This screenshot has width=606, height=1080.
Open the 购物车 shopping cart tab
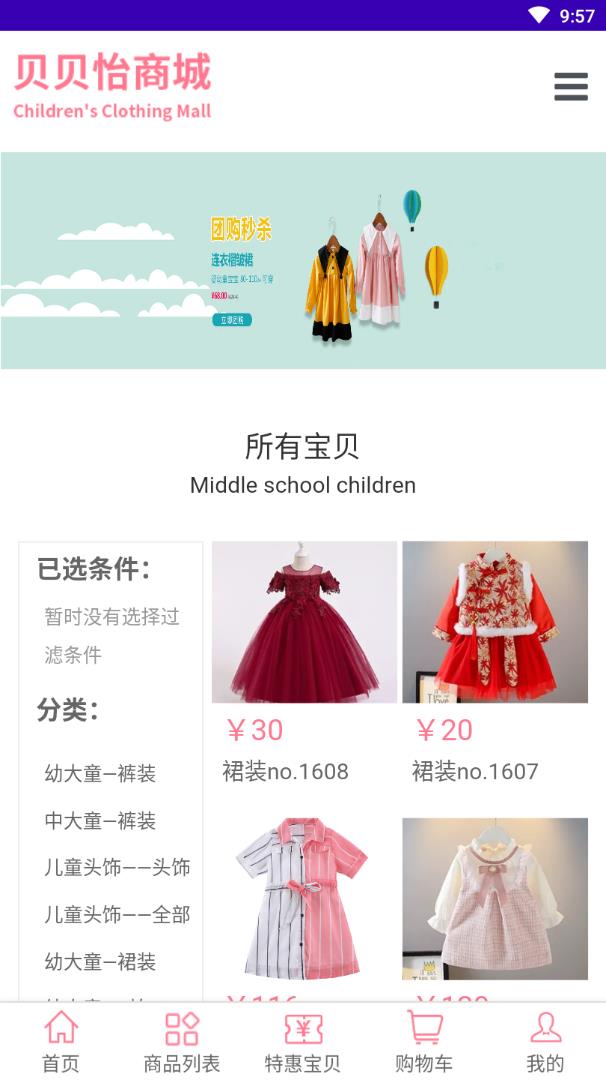[x=424, y=1041]
